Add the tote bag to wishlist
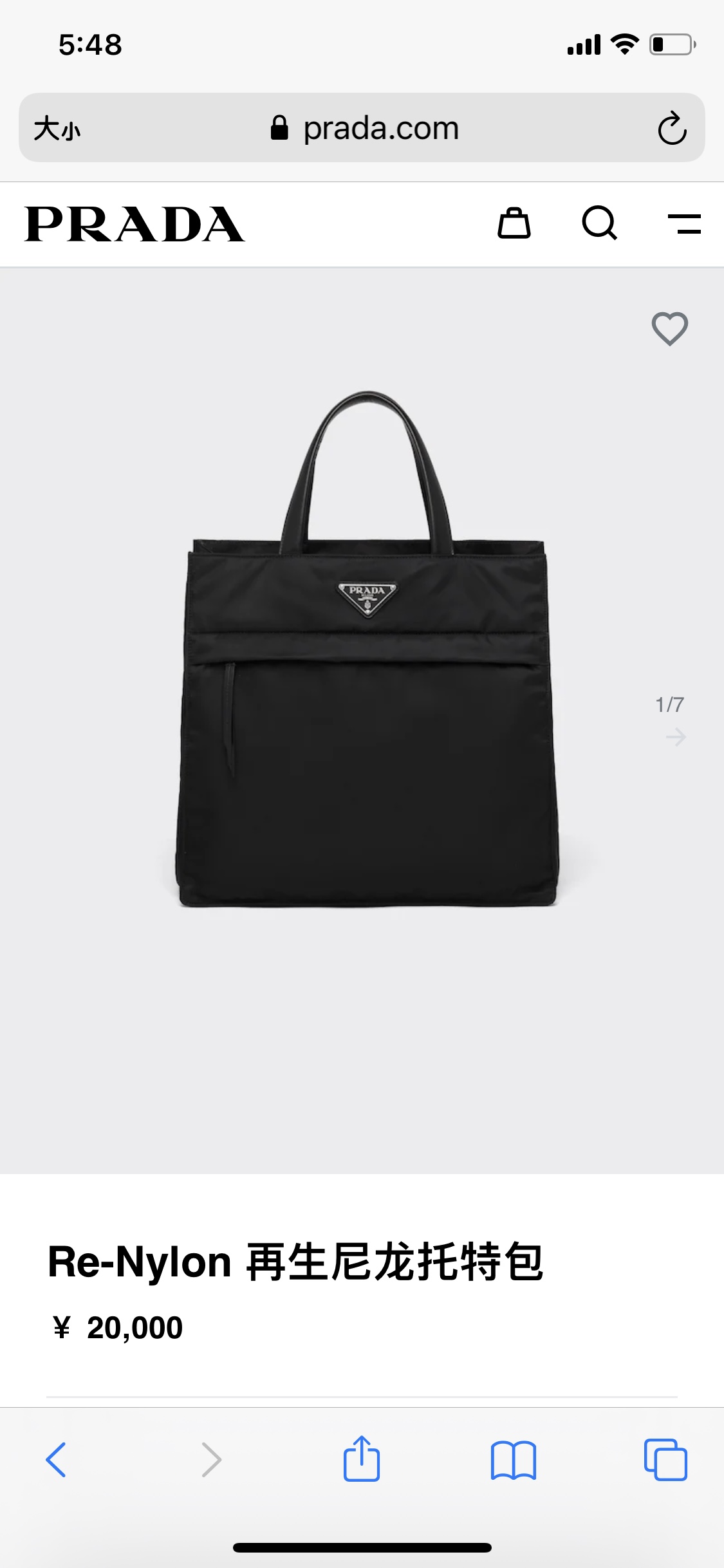Image resolution: width=724 pixels, height=1568 pixels. [x=669, y=328]
